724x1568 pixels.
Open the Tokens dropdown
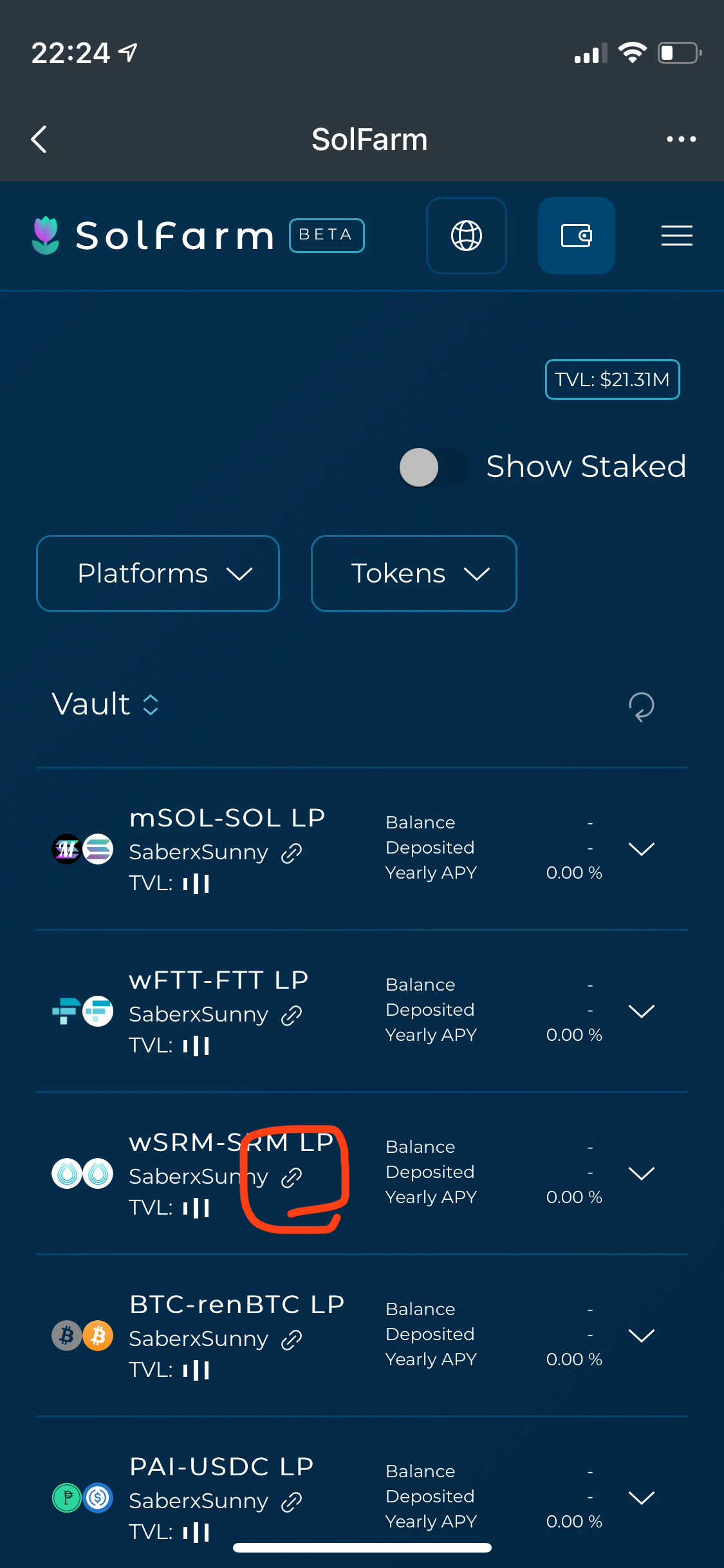point(414,574)
